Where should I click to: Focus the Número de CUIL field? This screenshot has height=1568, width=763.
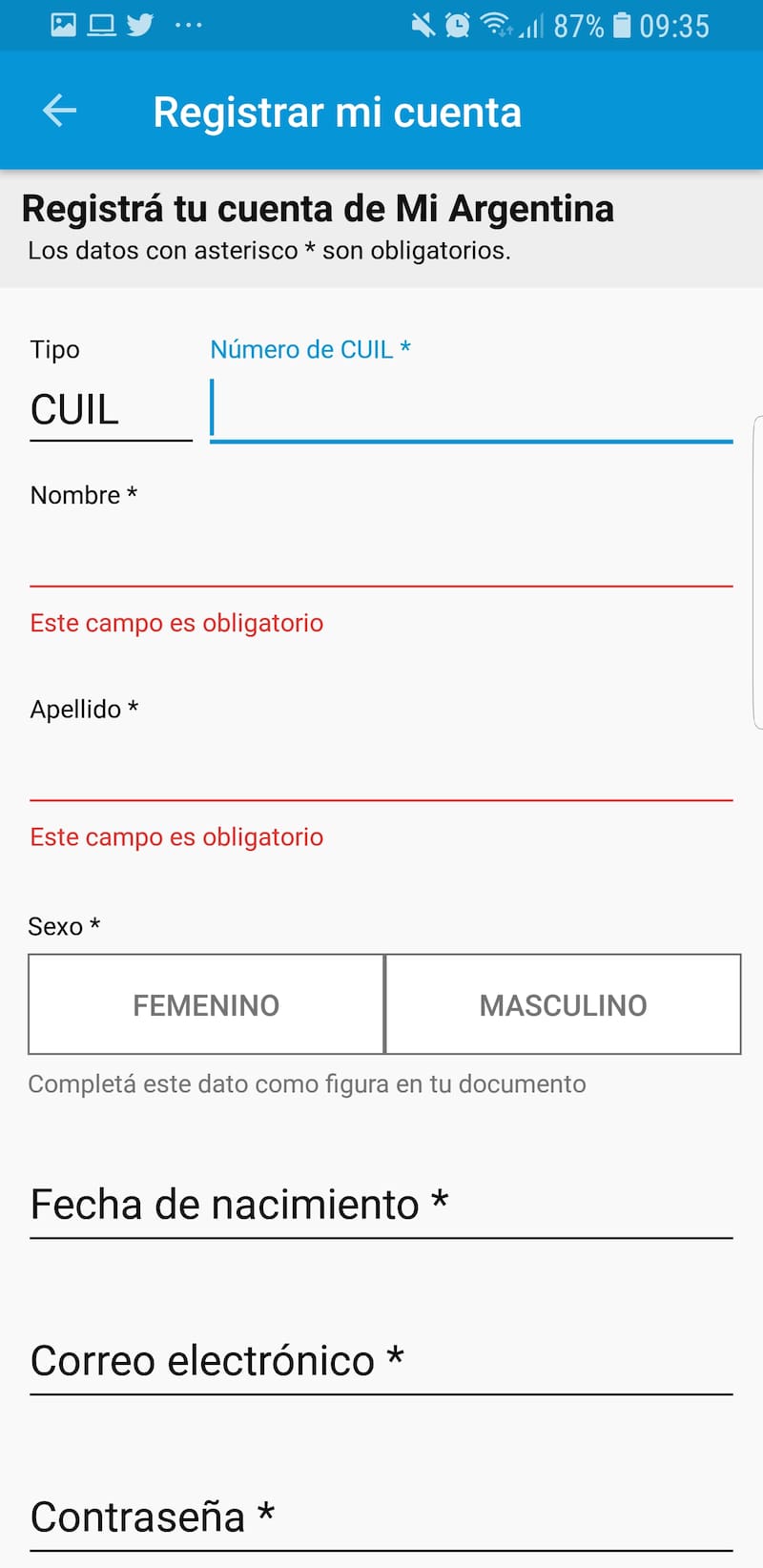[x=471, y=410]
